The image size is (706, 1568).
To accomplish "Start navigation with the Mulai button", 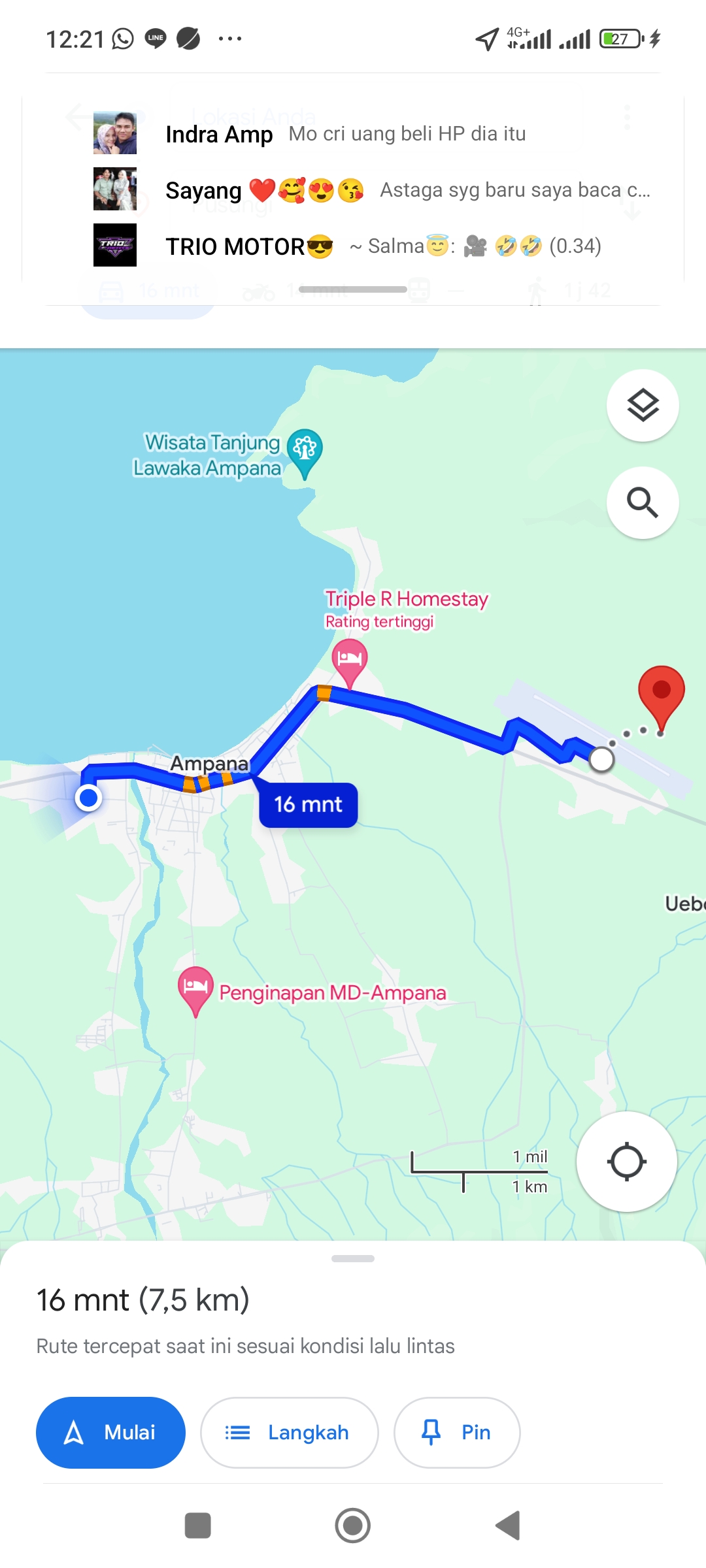I will [110, 1432].
